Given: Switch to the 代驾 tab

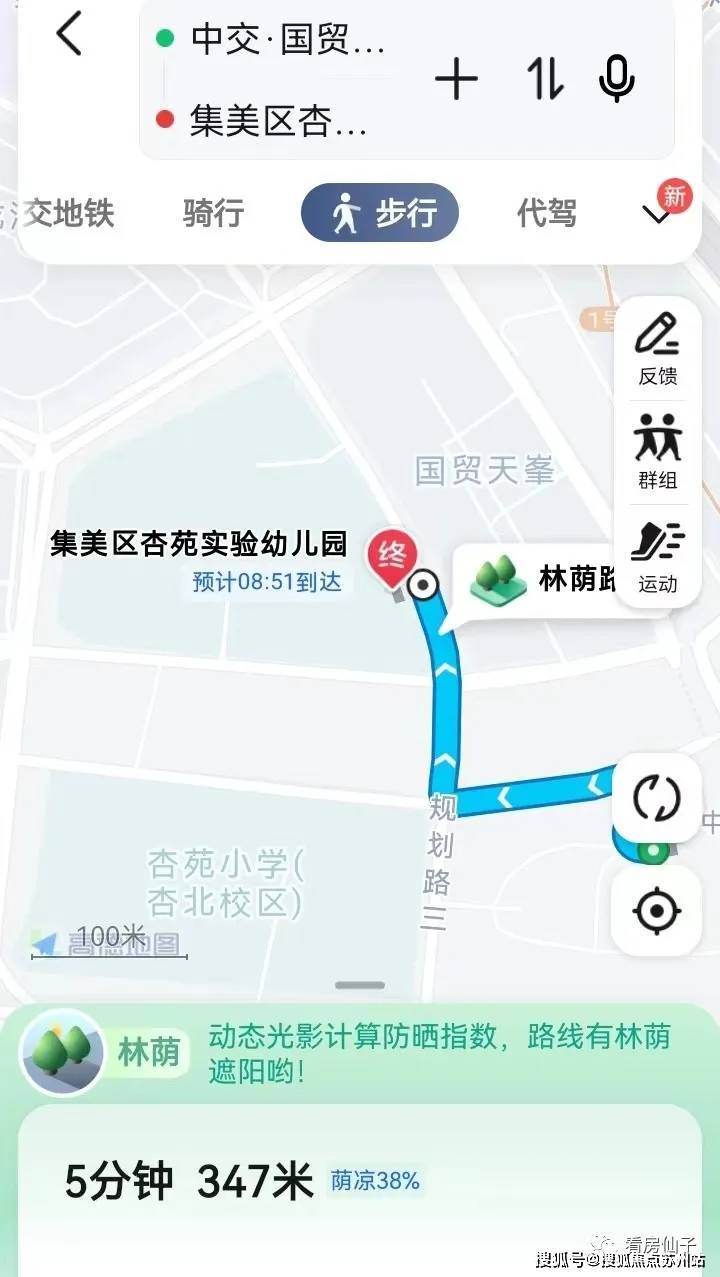Looking at the screenshot, I should pyautogui.click(x=547, y=213).
